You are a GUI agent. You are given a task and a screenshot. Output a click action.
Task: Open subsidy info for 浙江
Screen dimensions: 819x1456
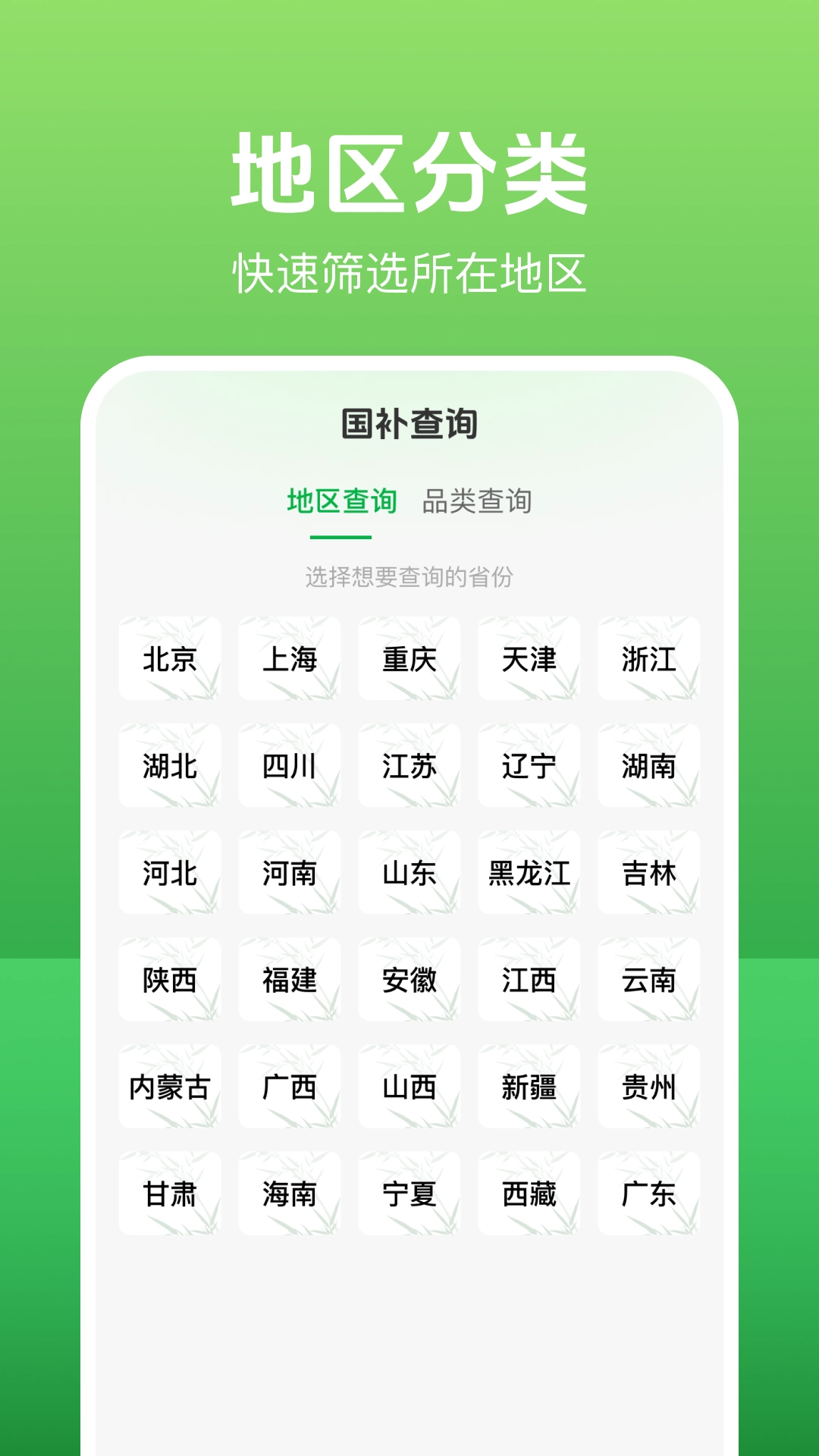(x=648, y=660)
